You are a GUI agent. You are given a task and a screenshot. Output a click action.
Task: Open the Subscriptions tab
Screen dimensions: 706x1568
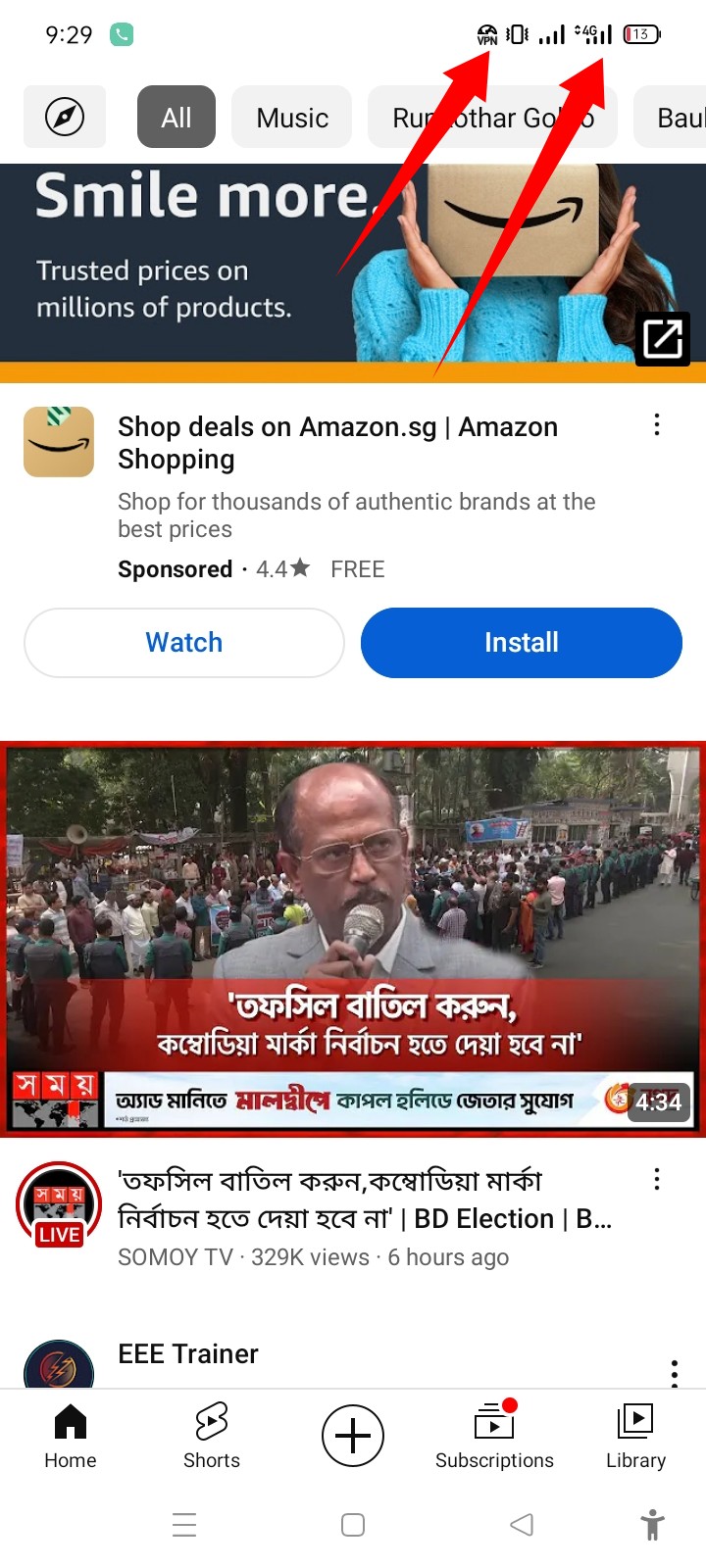click(494, 1435)
